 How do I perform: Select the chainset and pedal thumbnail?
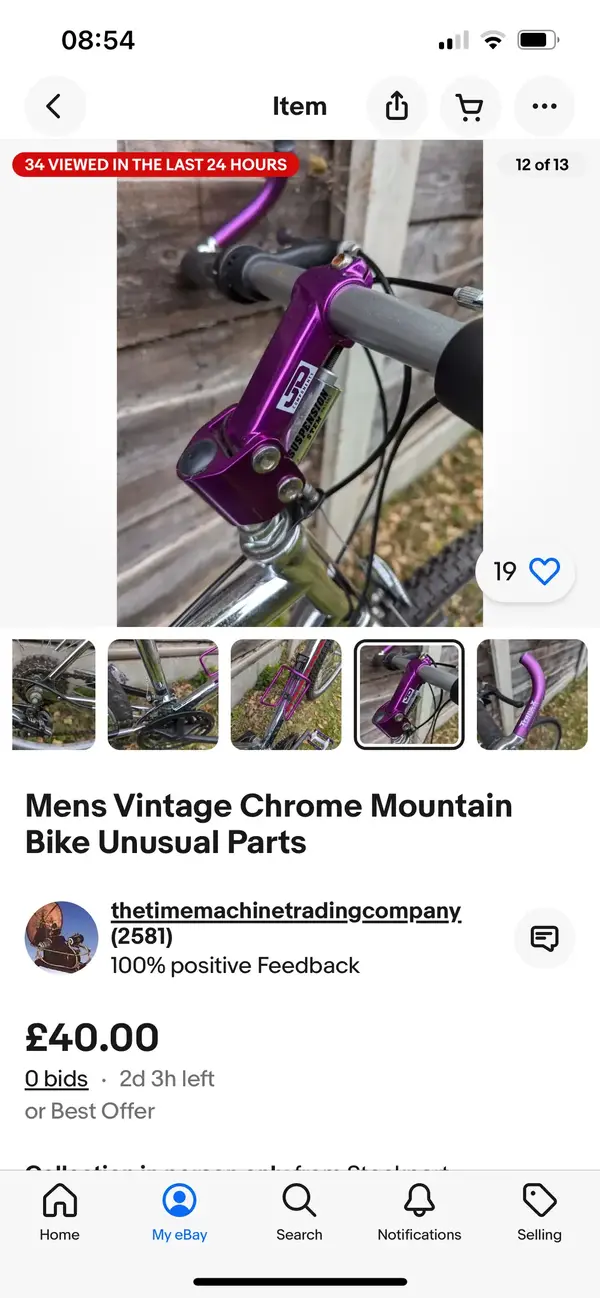coord(163,695)
